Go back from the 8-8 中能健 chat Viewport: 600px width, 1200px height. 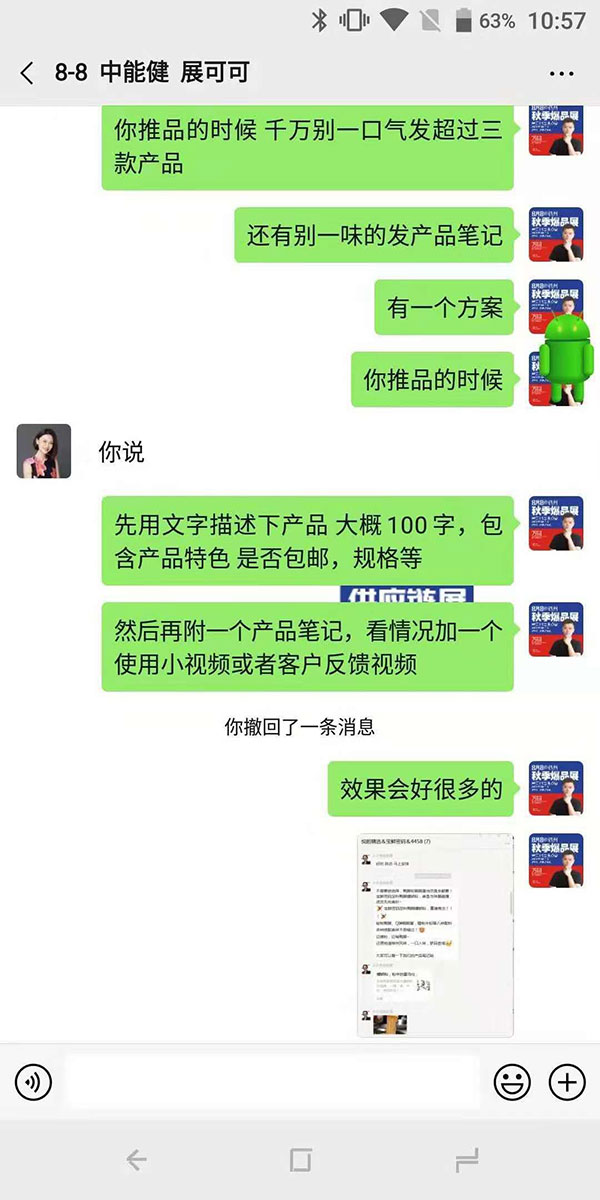click(27, 73)
